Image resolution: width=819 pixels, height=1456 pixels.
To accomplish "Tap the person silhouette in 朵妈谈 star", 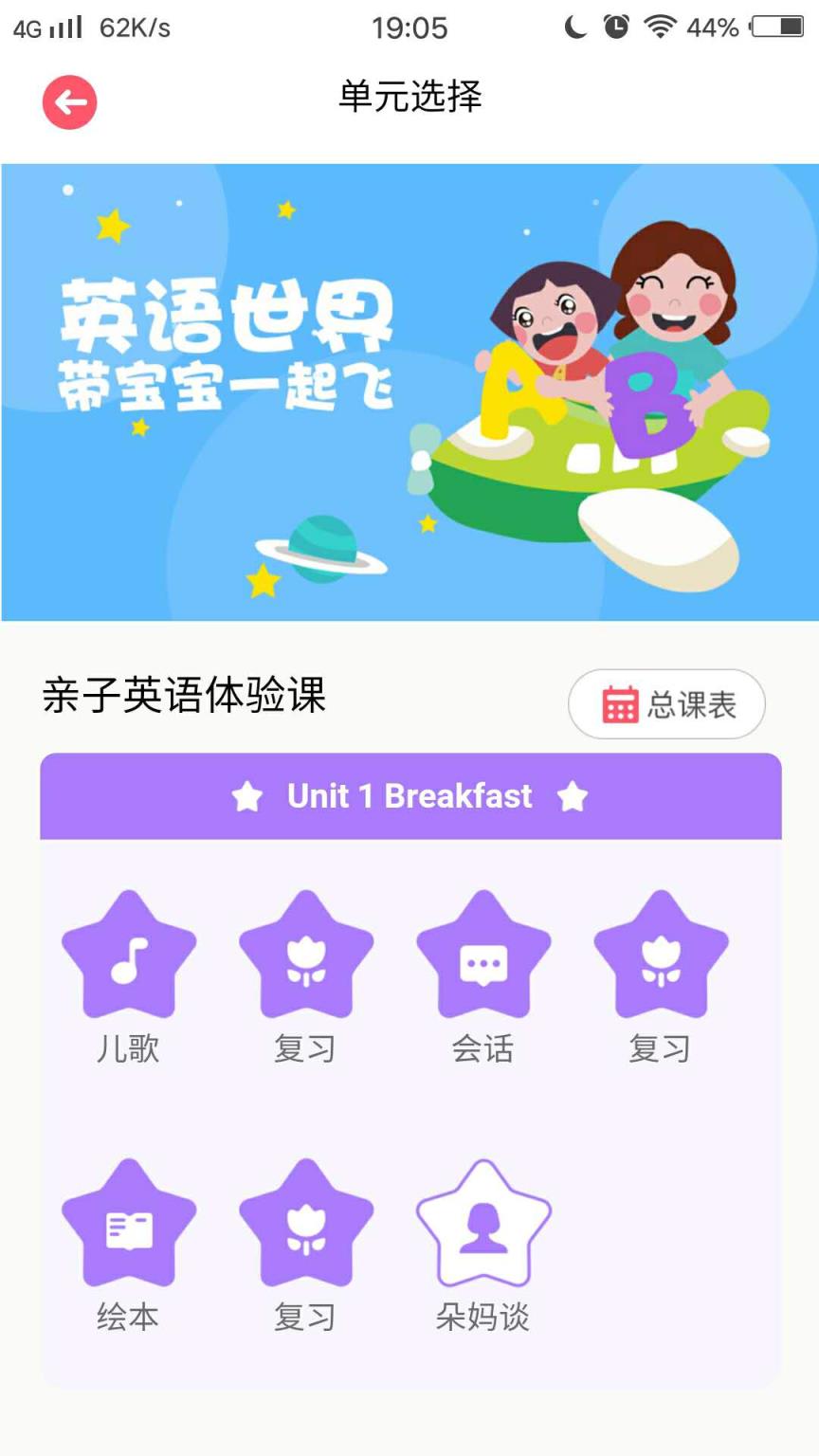I will [484, 1227].
